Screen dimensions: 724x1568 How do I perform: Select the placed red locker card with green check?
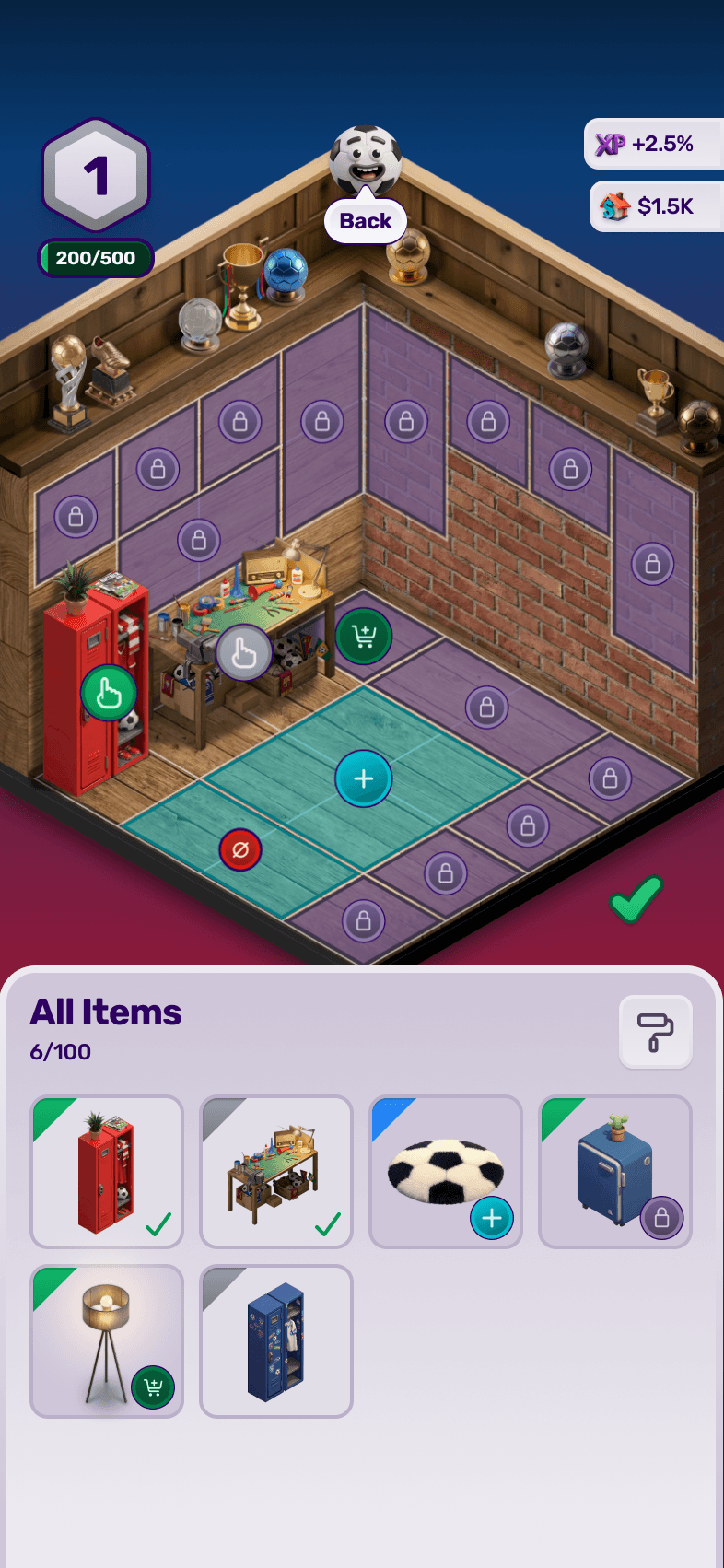coord(106,1171)
